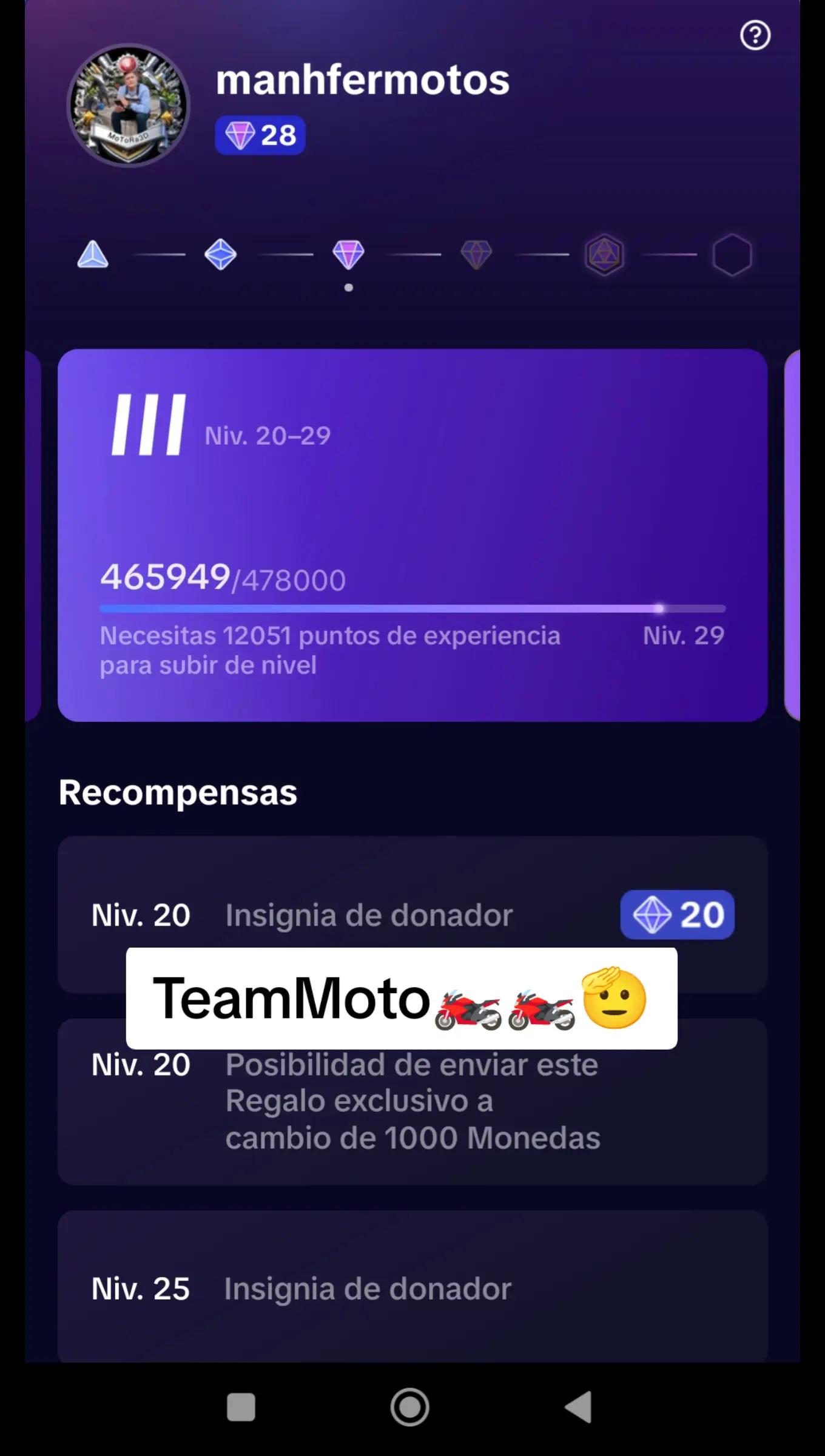
Task: Select the bright purple gem tier
Action: (348, 255)
